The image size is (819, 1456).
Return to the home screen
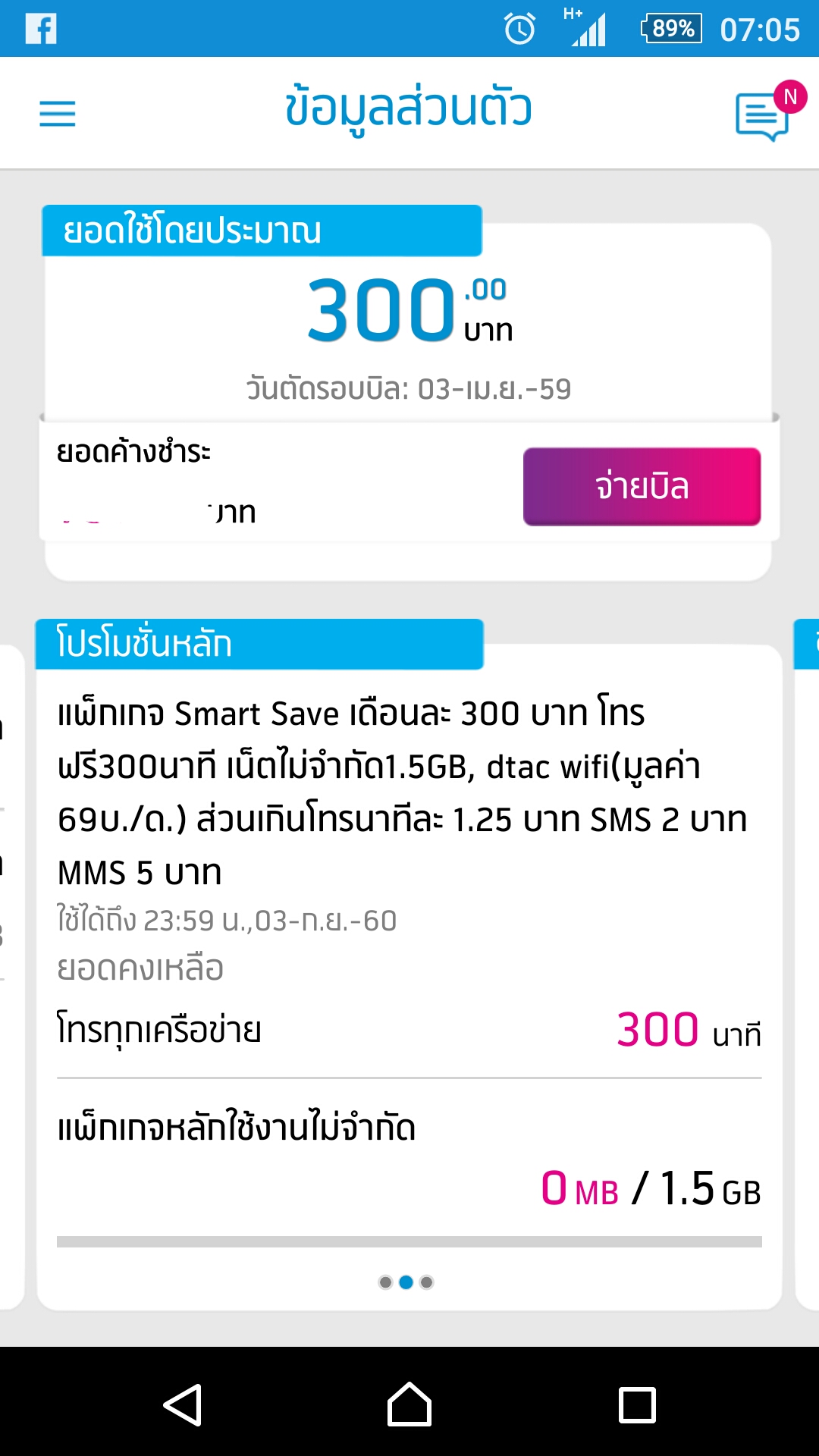(x=409, y=1404)
